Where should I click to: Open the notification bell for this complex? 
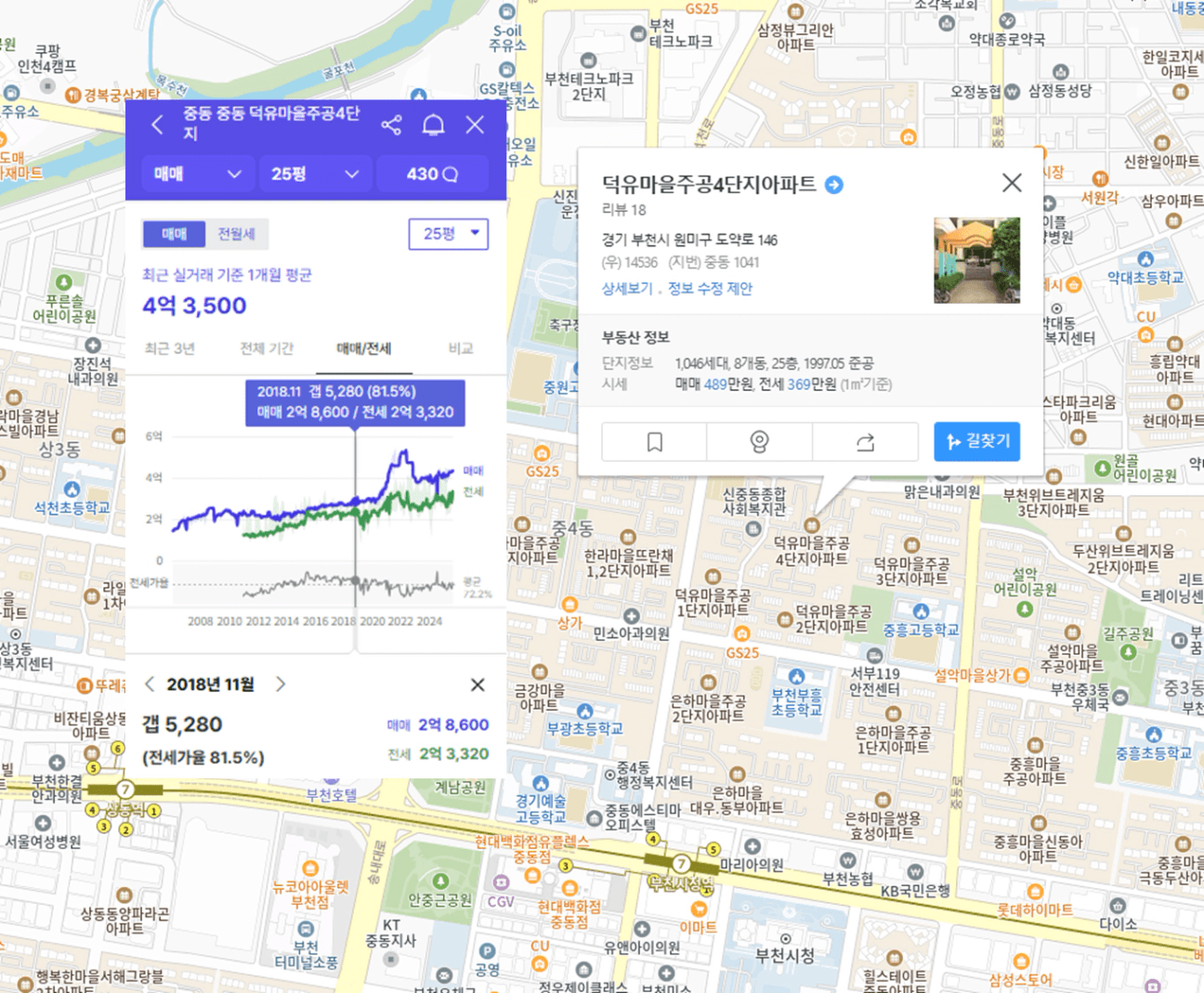click(433, 124)
